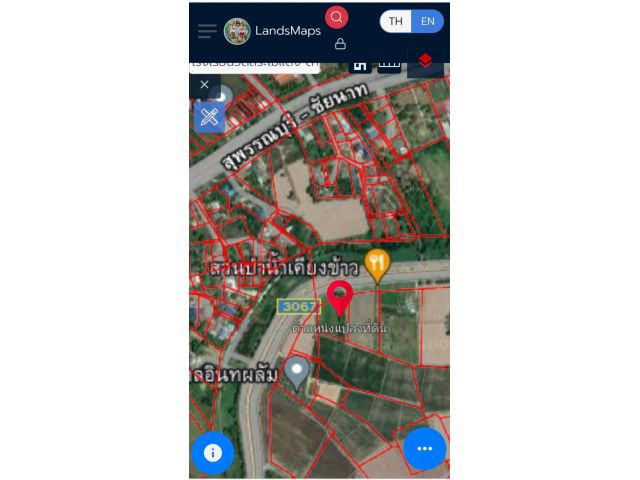The width and height of the screenshot is (640, 480).
Task: Switch language to EN
Action: point(427,21)
